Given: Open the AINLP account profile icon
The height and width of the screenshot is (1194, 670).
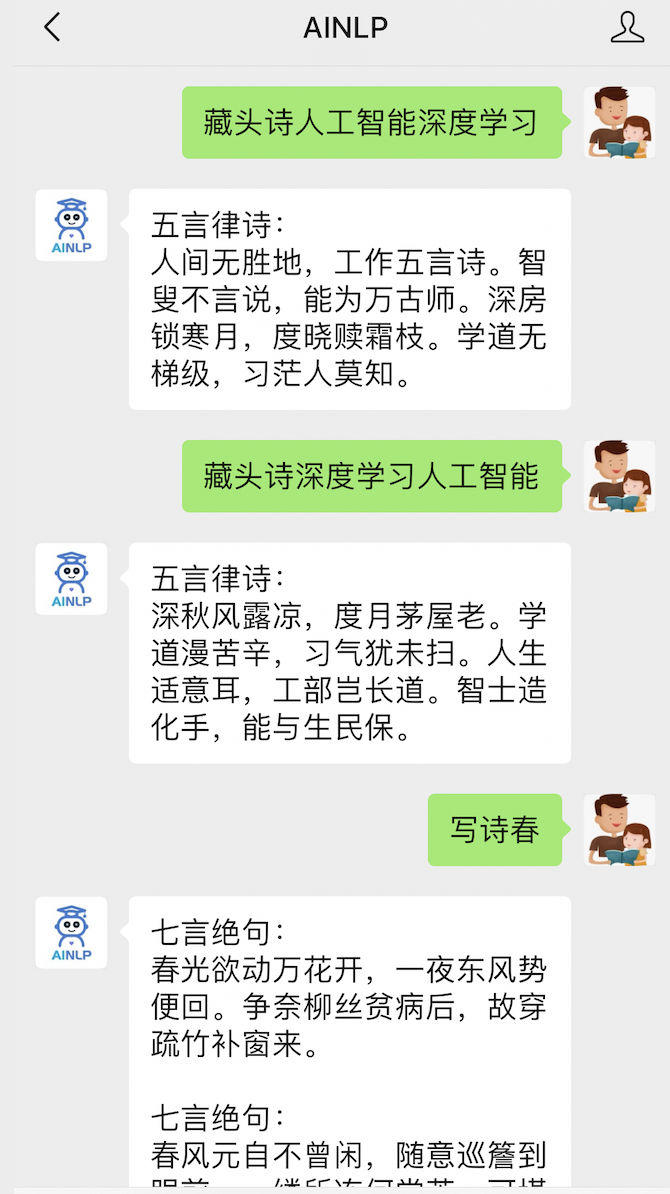Looking at the screenshot, I should coord(627,28).
